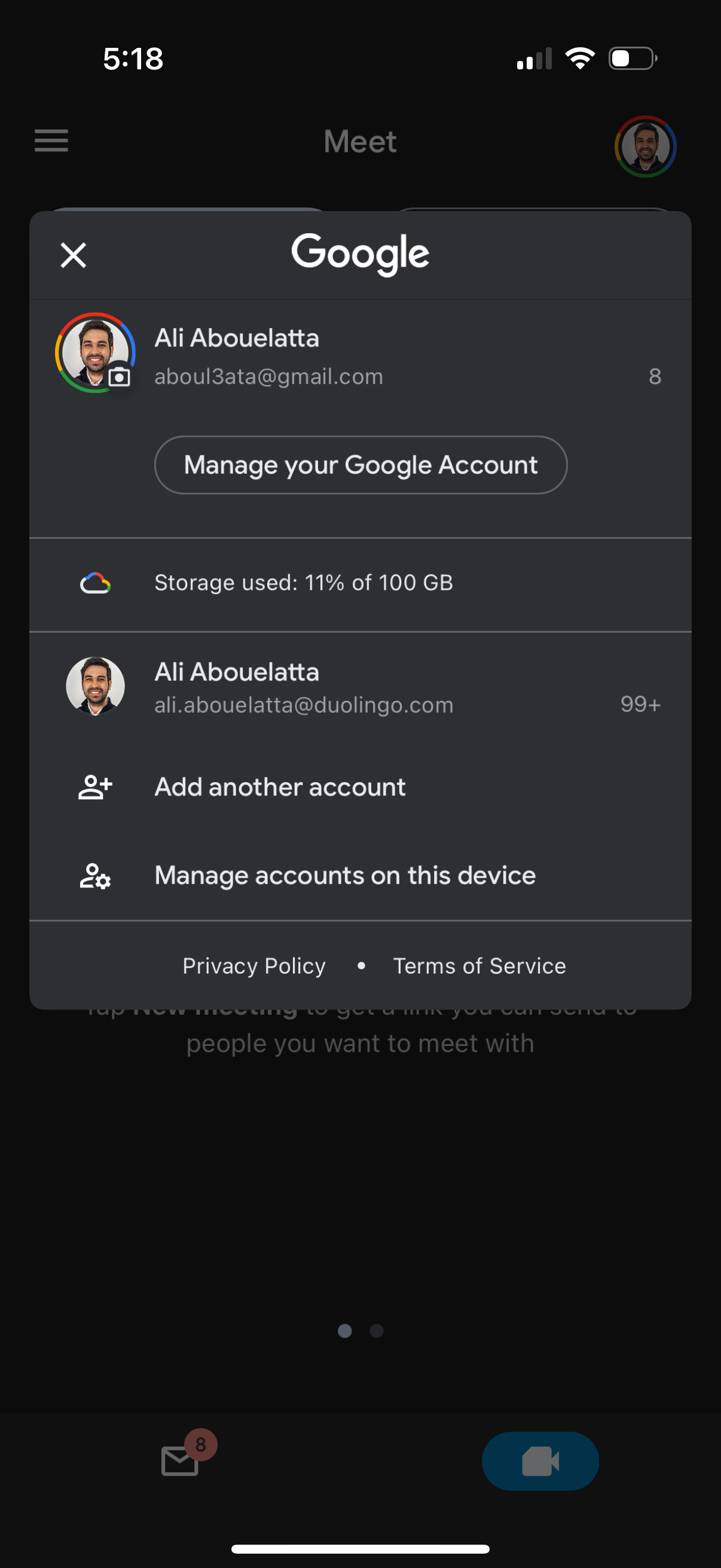Open the 99+ notification count on duolingo account
721x1568 pixels.
(640, 704)
